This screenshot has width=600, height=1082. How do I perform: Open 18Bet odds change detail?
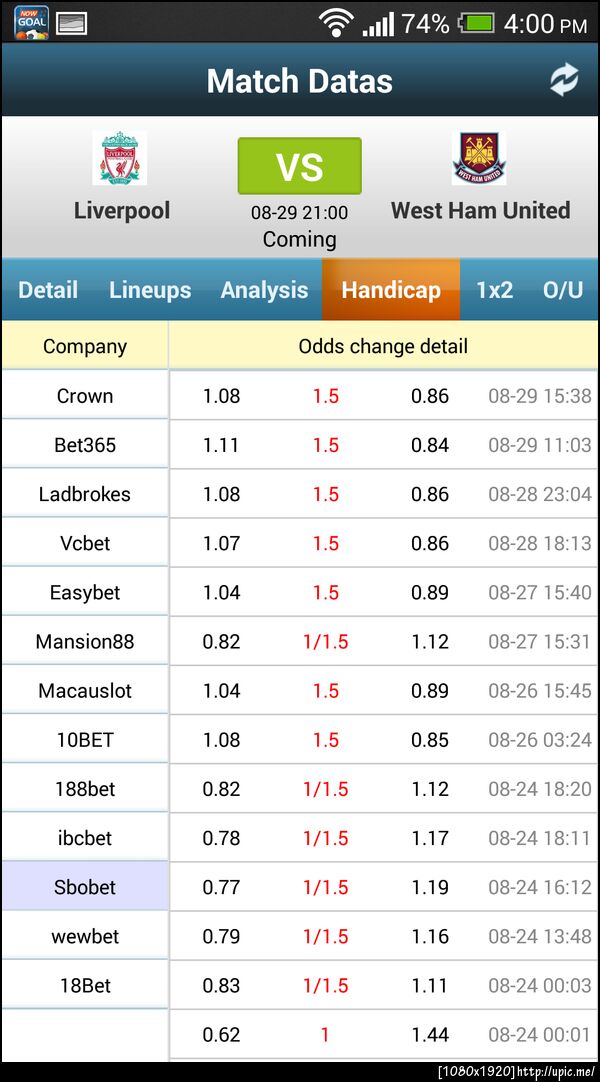click(85, 985)
